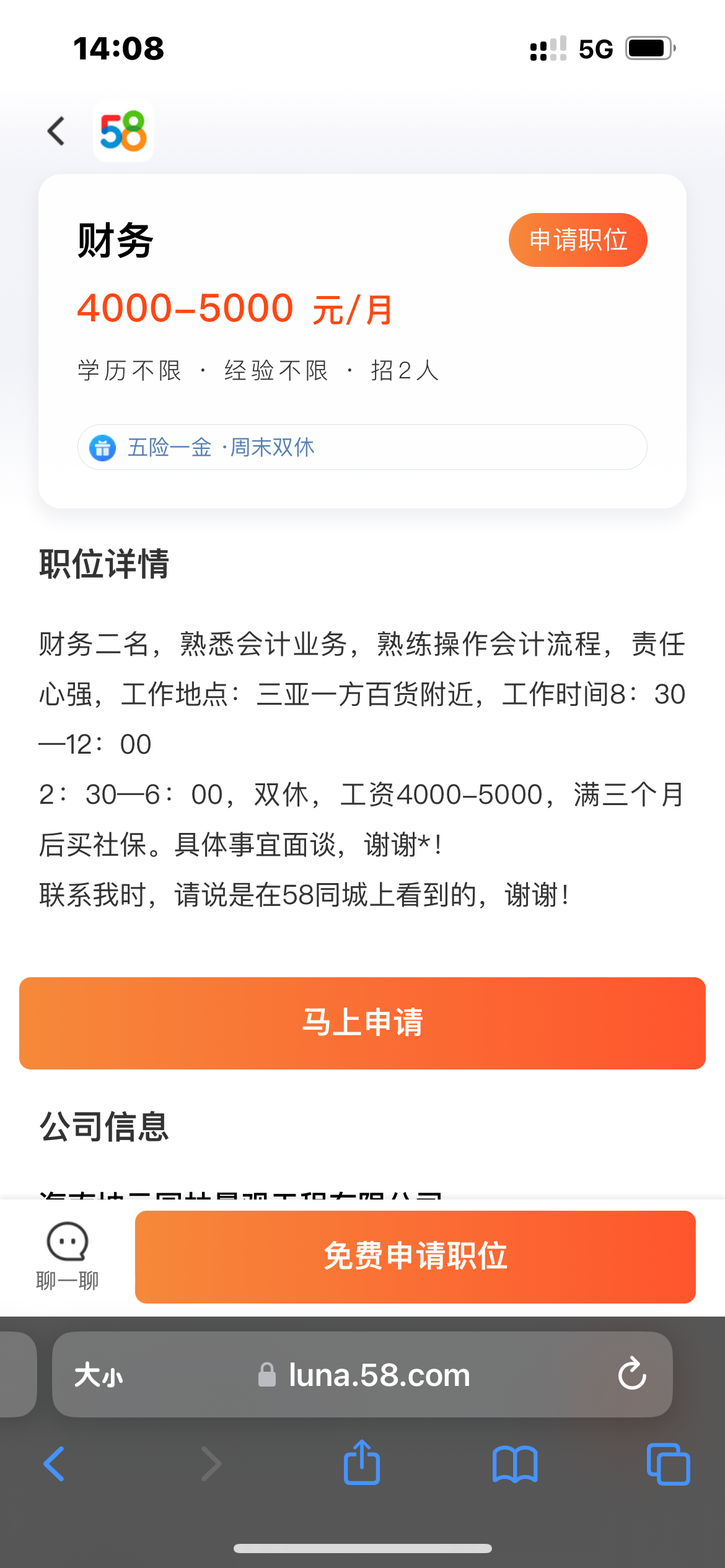The image size is (725, 1568).
Task: Tap the orange 马上申请 bar
Action: 362,1023
